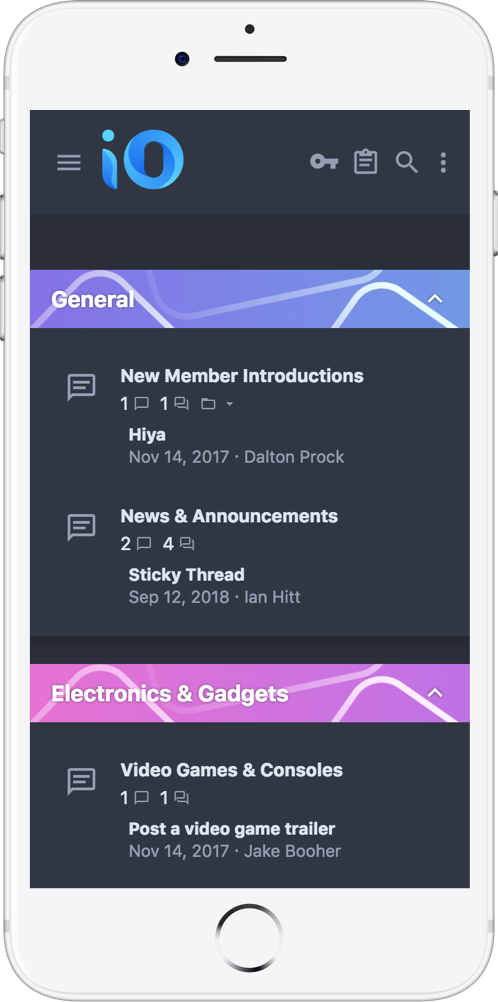Open News & Announcements forum

(229, 516)
